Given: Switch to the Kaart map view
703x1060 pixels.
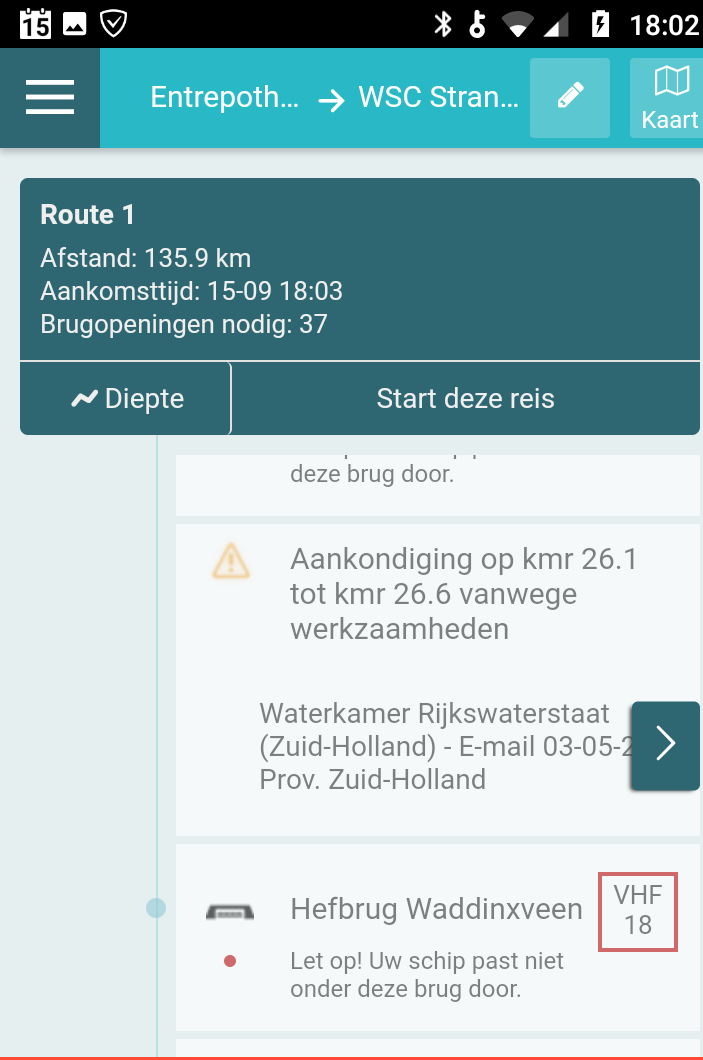Looking at the screenshot, I should coord(668,98).
